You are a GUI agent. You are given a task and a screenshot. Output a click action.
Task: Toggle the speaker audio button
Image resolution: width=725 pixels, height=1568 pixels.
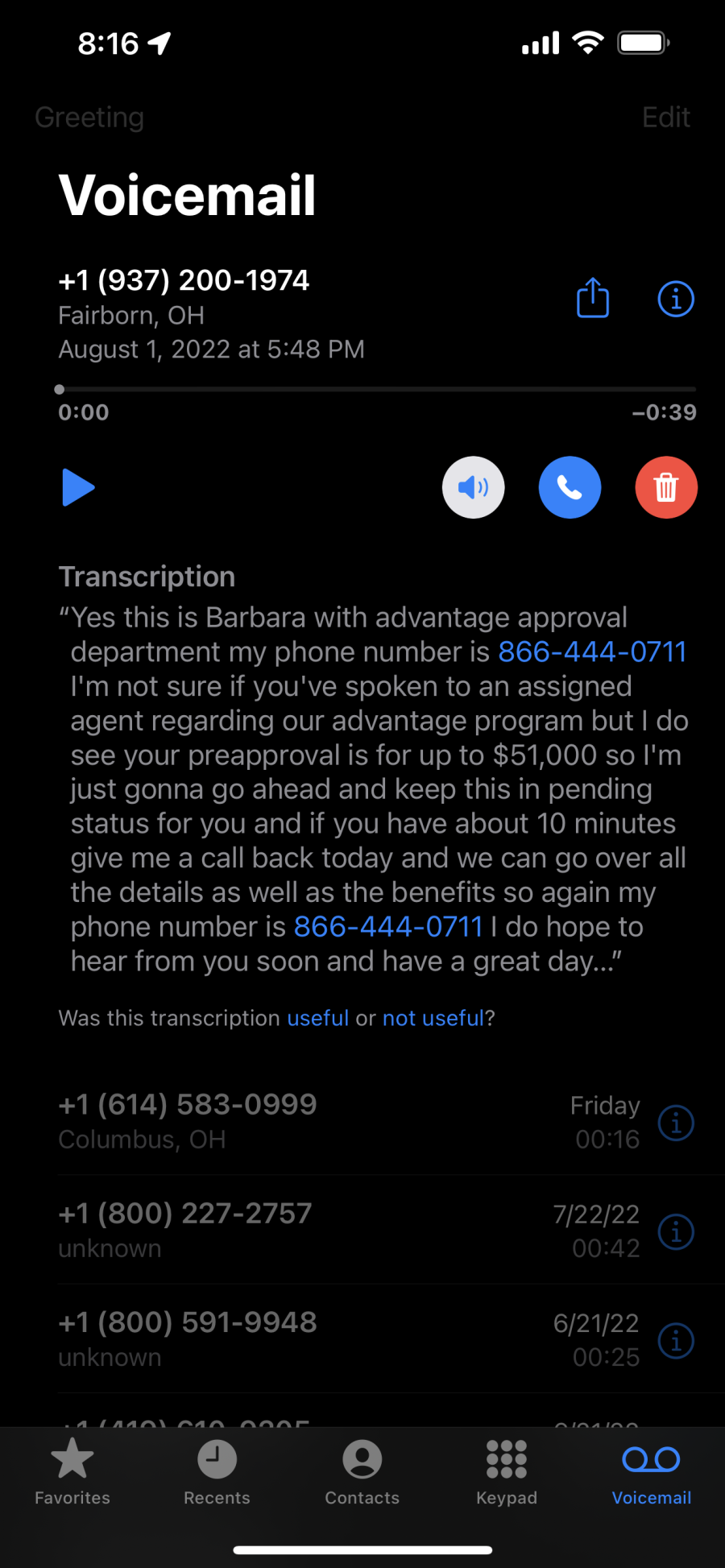[474, 487]
